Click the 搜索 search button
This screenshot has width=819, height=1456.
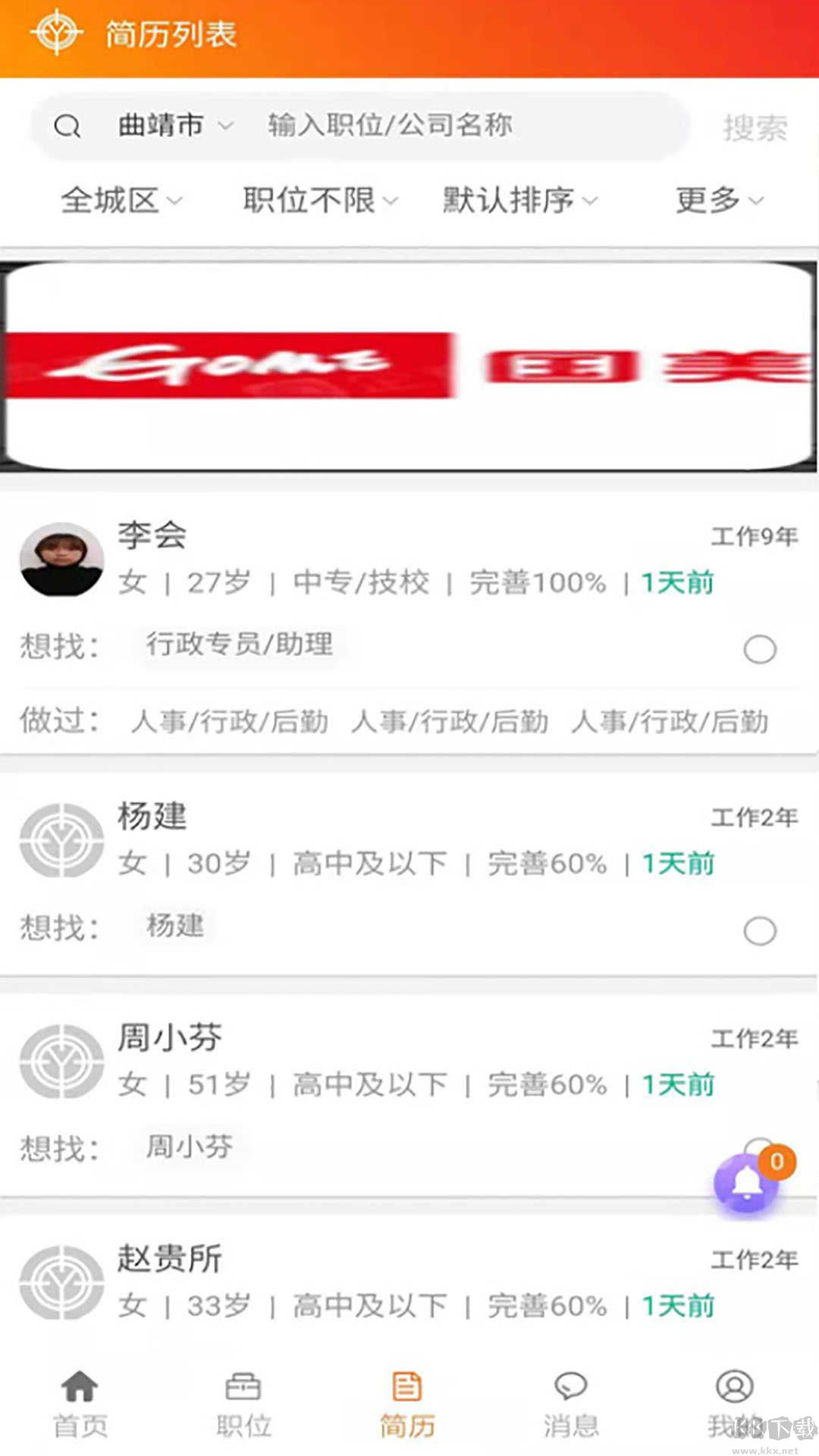coord(753,126)
